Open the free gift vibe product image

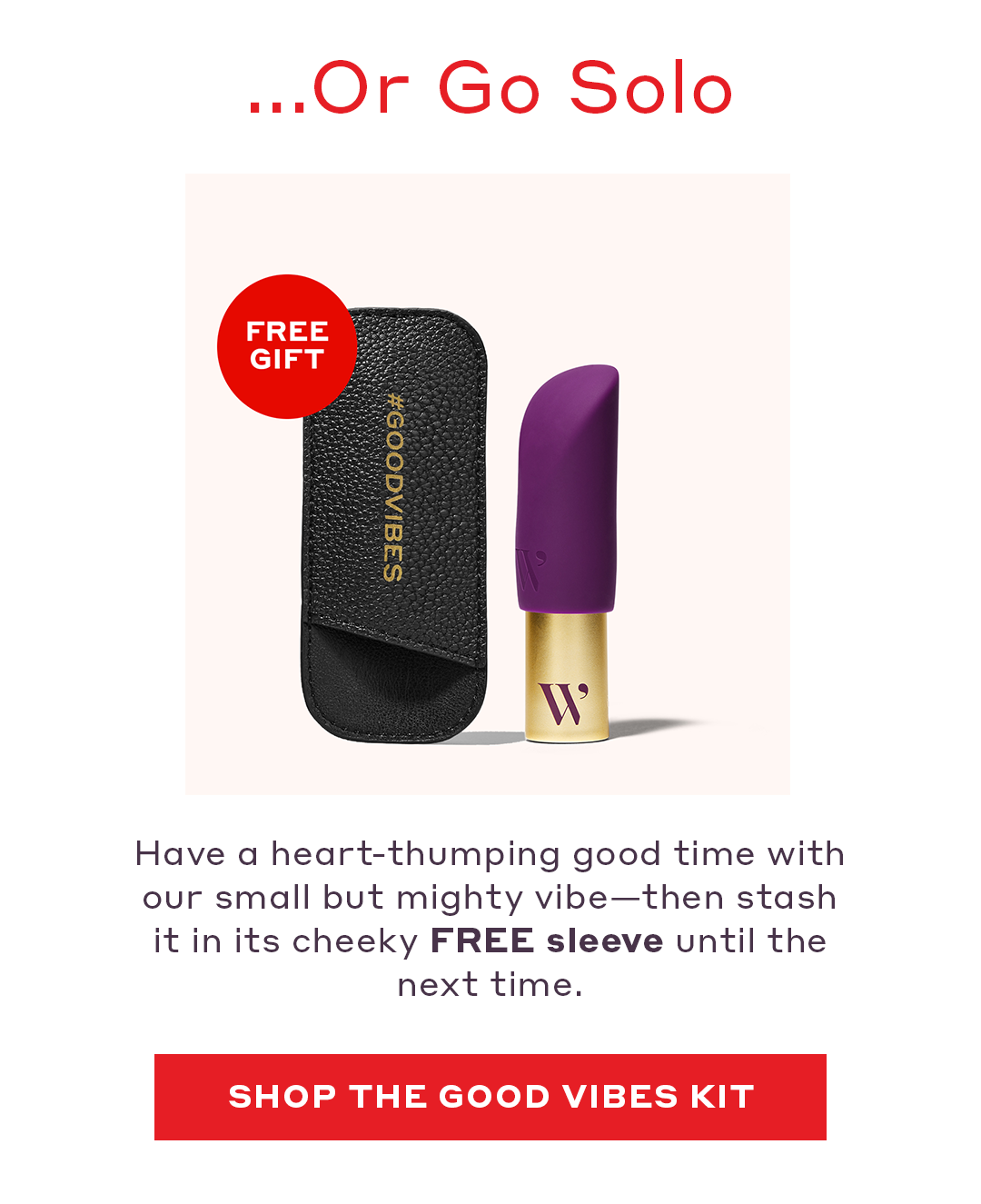pyautogui.click(x=488, y=484)
